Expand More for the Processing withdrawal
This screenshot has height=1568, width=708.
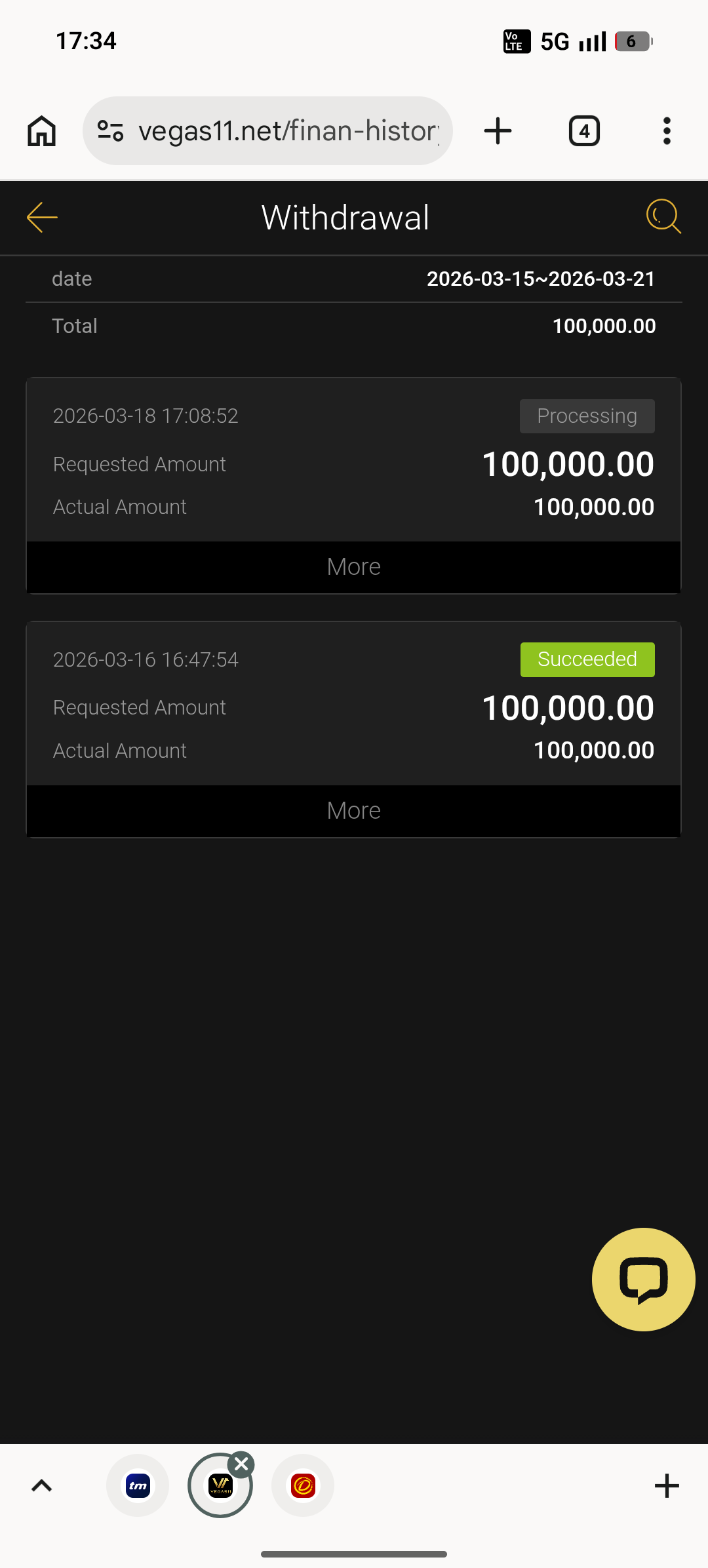[x=353, y=567]
